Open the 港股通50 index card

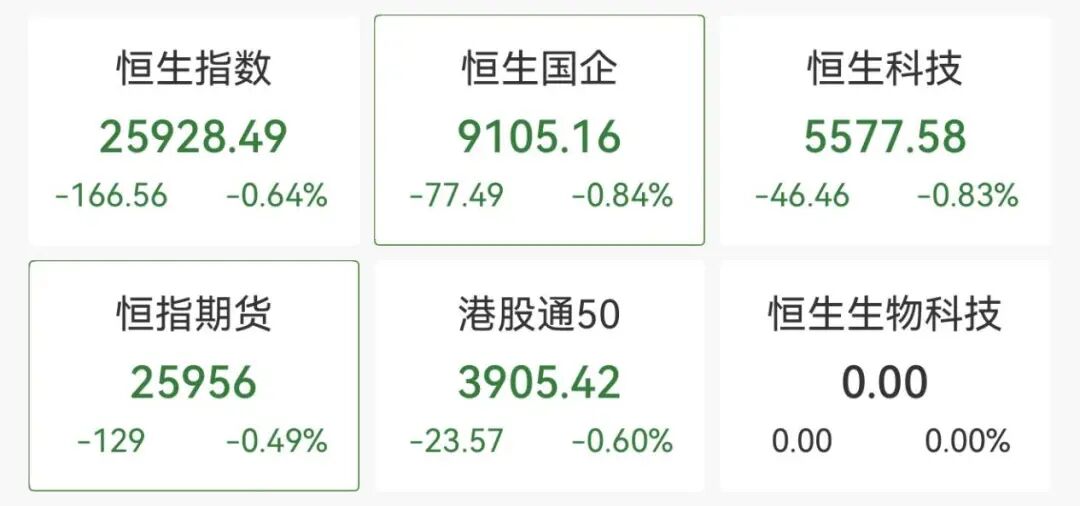(x=539, y=376)
